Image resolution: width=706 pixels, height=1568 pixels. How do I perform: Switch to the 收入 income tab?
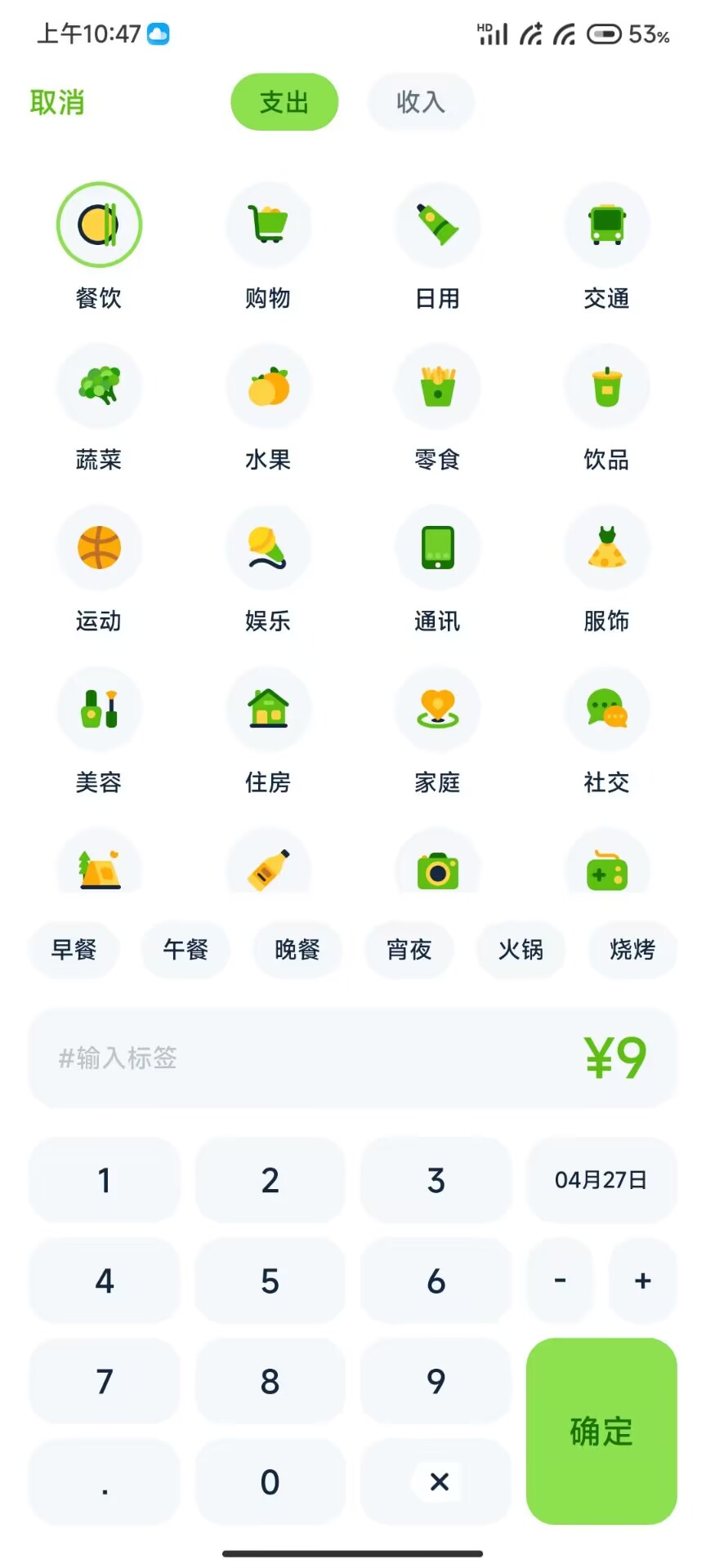[421, 102]
